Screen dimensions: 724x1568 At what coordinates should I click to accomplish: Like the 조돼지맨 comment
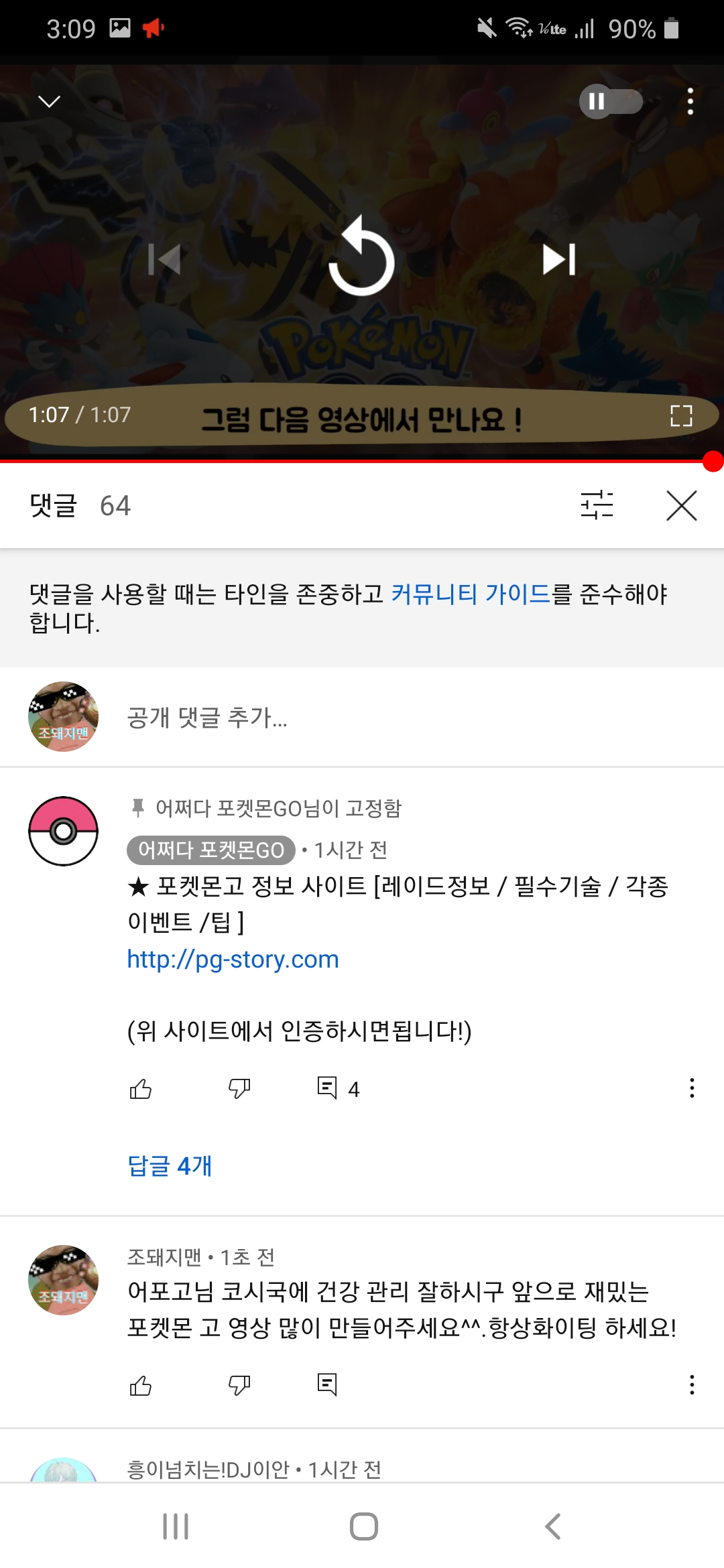[141, 1385]
